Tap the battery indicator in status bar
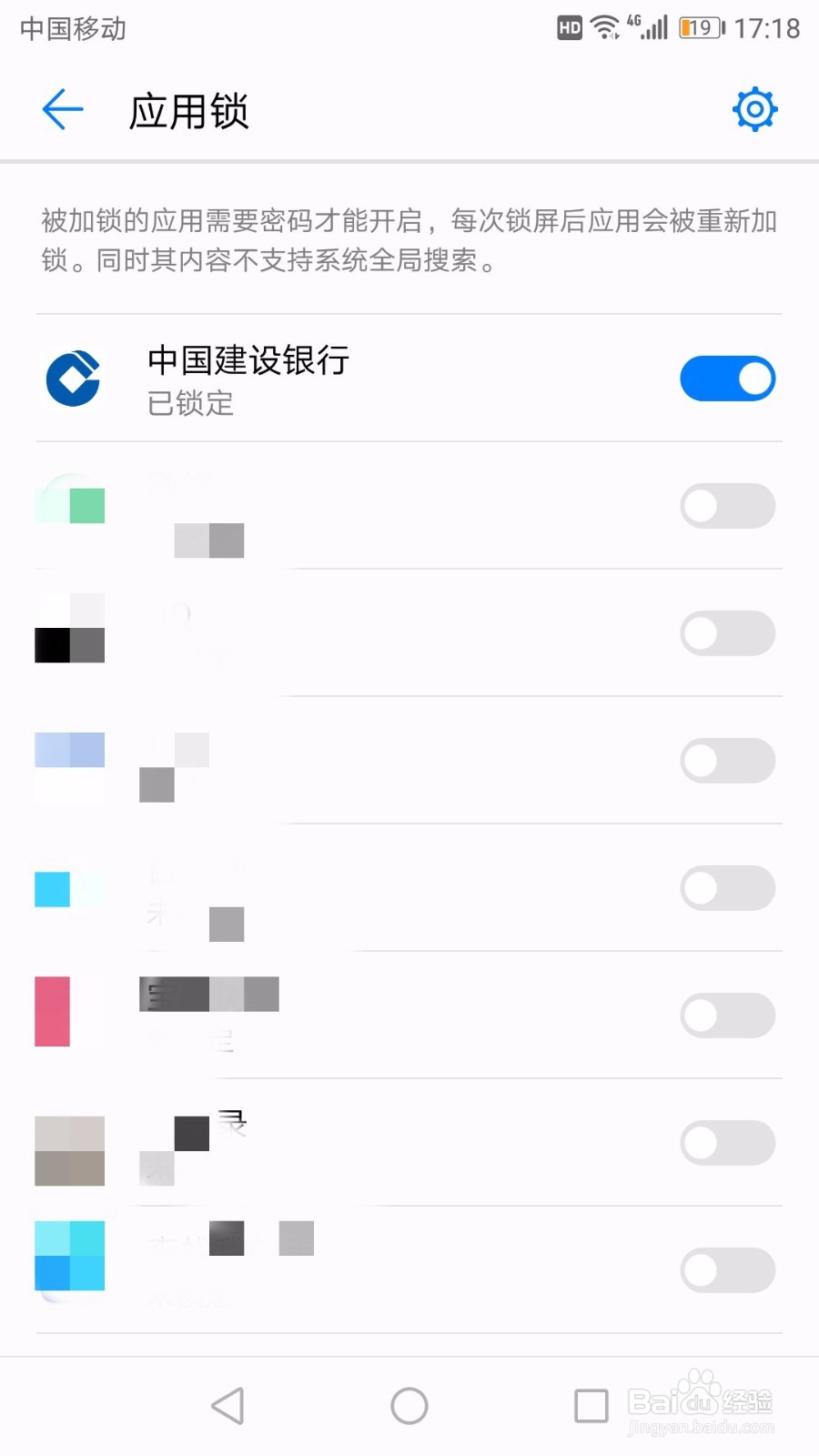 [x=700, y=27]
